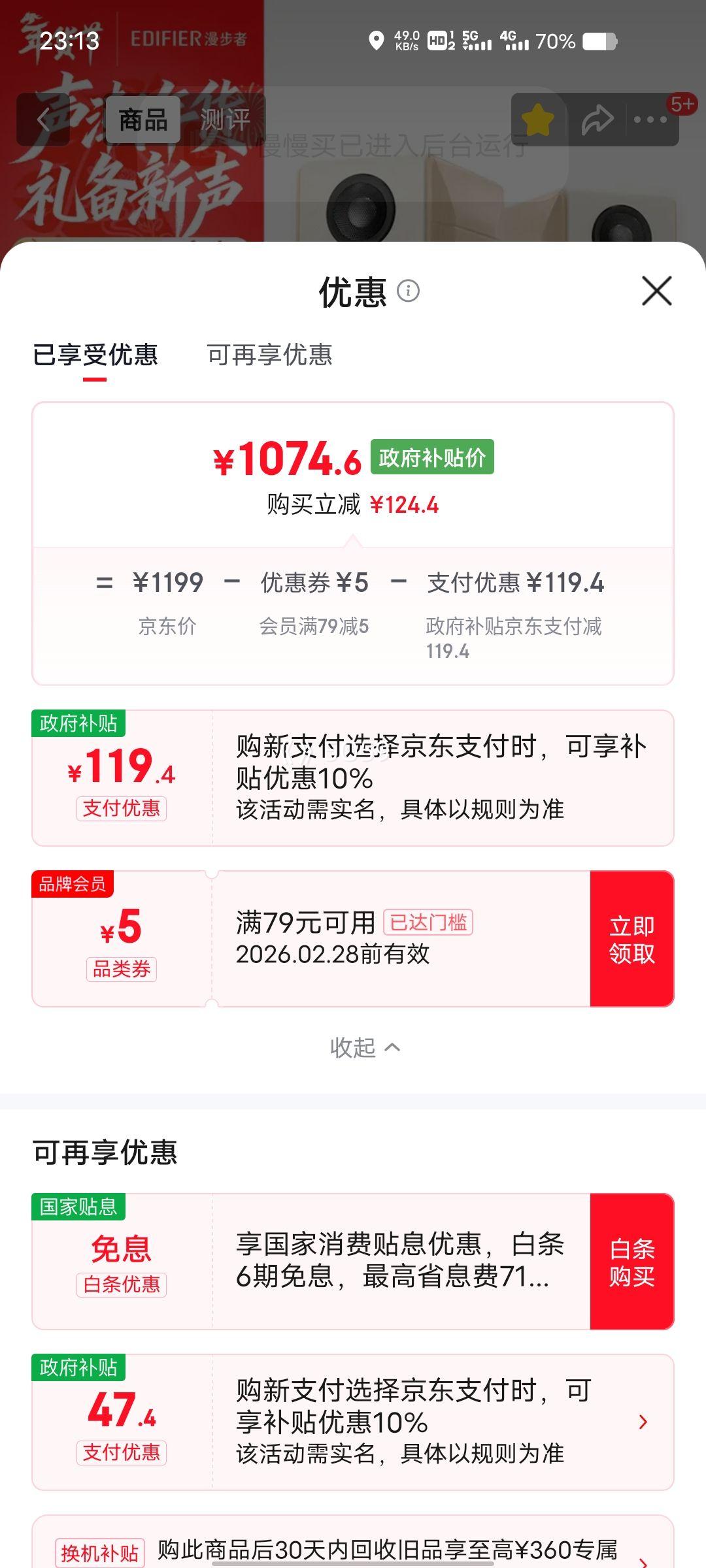Tap the battery indicator in the status bar

click(x=598, y=41)
